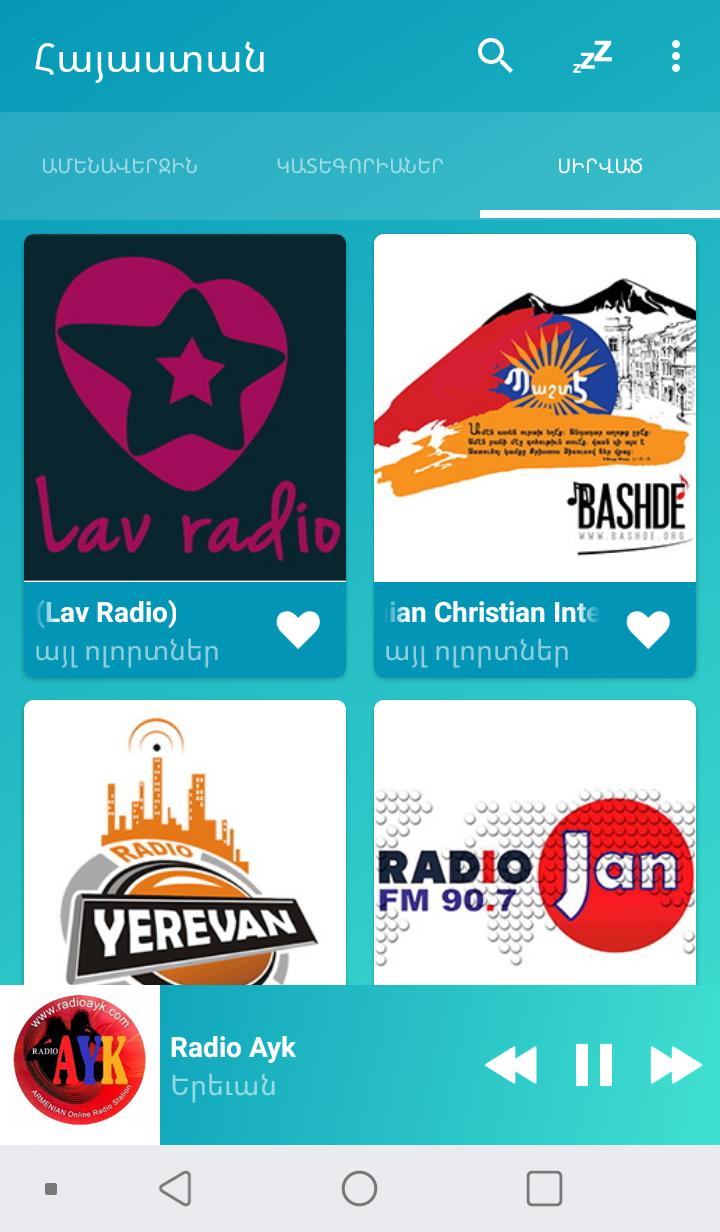The height and width of the screenshot is (1232, 720).
Task: Open the overflow menu
Action: [x=676, y=56]
